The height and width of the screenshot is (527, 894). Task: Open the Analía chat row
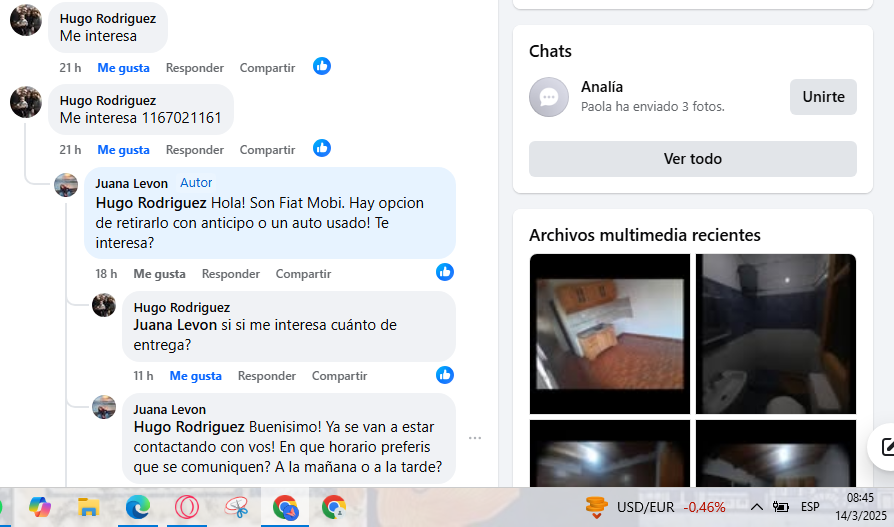pyautogui.click(x=650, y=96)
